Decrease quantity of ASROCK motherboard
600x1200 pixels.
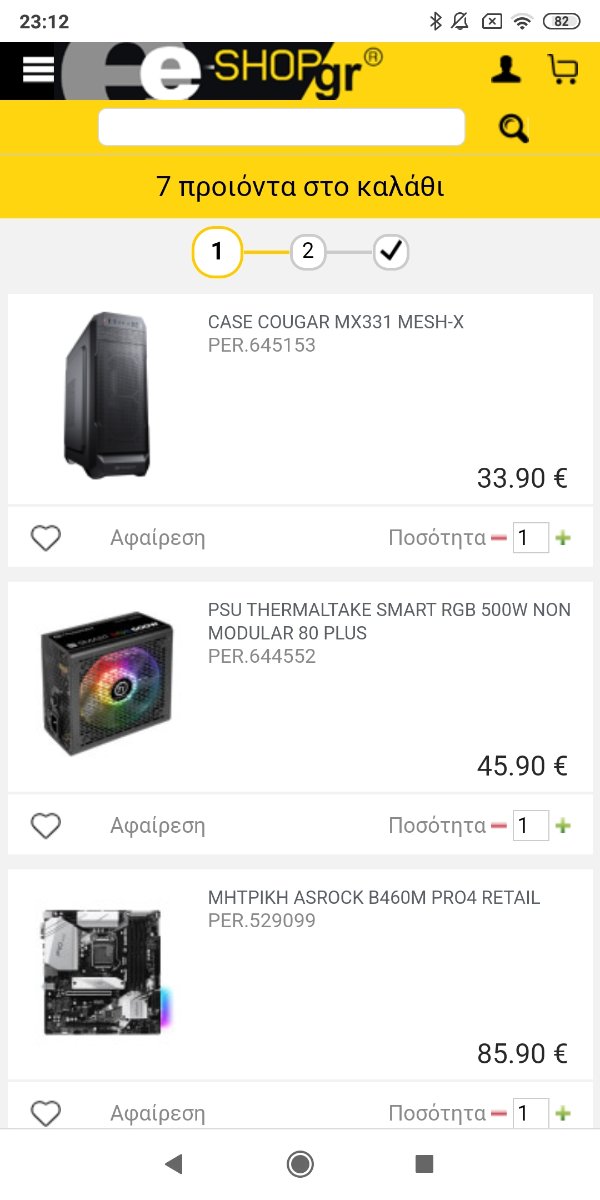[499, 1113]
